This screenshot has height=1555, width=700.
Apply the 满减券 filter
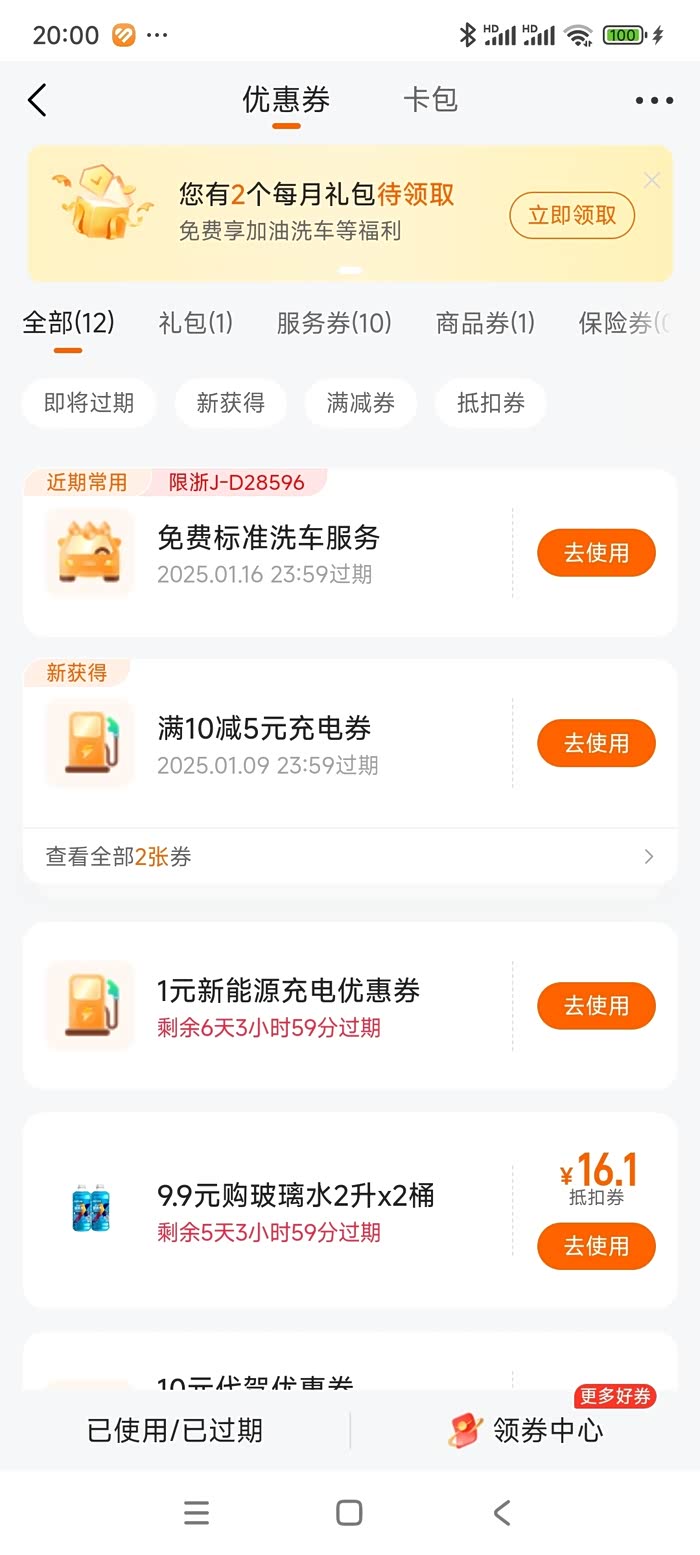click(360, 403)
